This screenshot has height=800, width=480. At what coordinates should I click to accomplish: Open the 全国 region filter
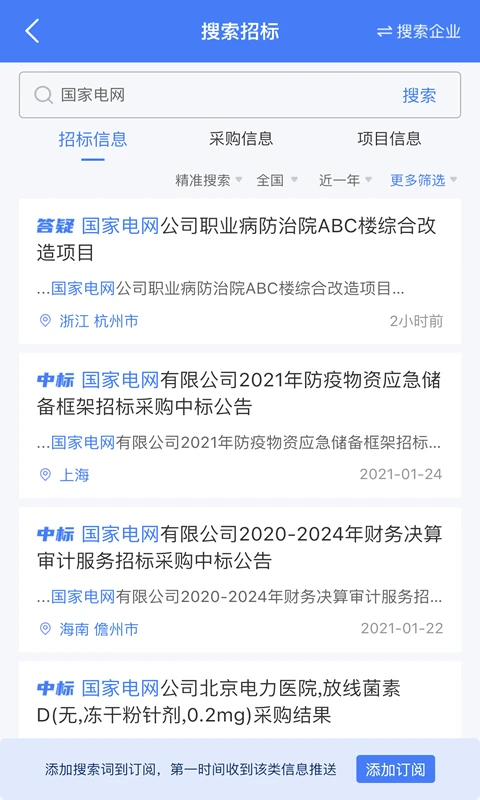pyautogui.click(x=277, y=180)
